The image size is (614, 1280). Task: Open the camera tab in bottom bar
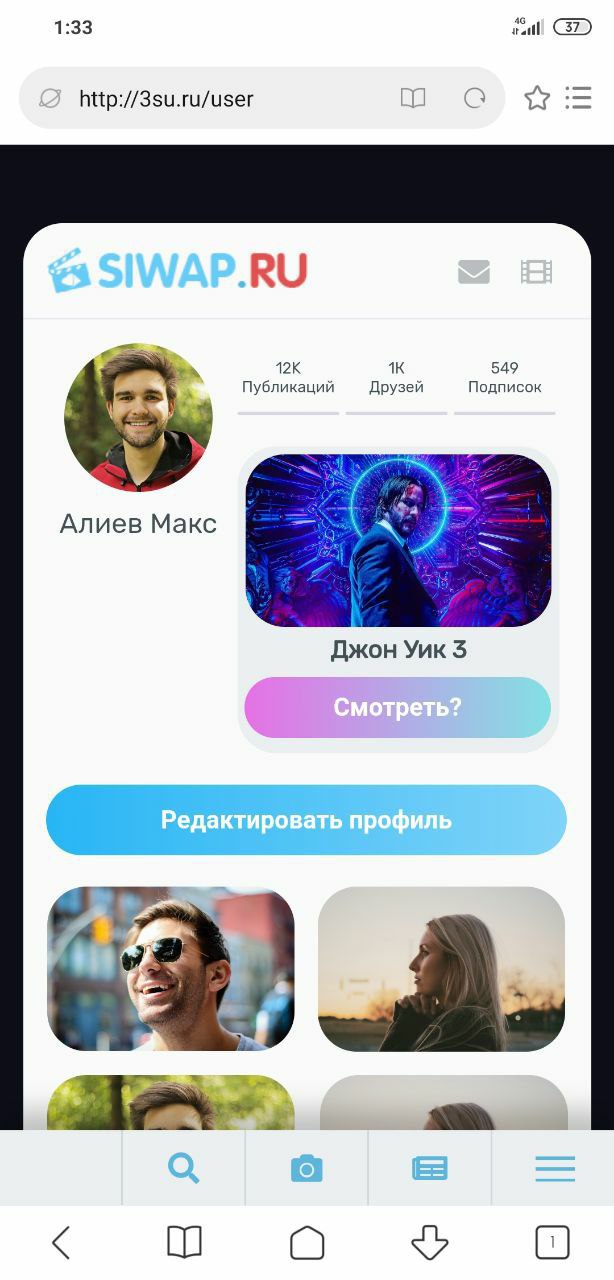click(x=307, y=1168)
